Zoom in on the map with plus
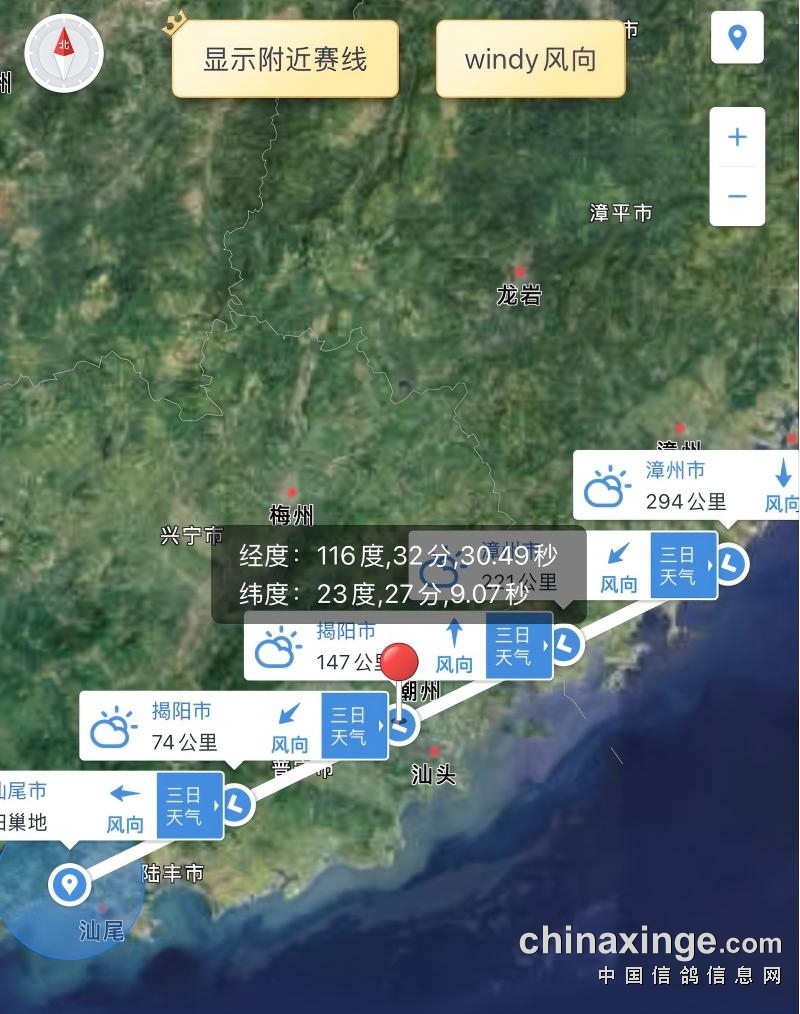The width and height of the screenshot is (800, 1014). (737, 137)
